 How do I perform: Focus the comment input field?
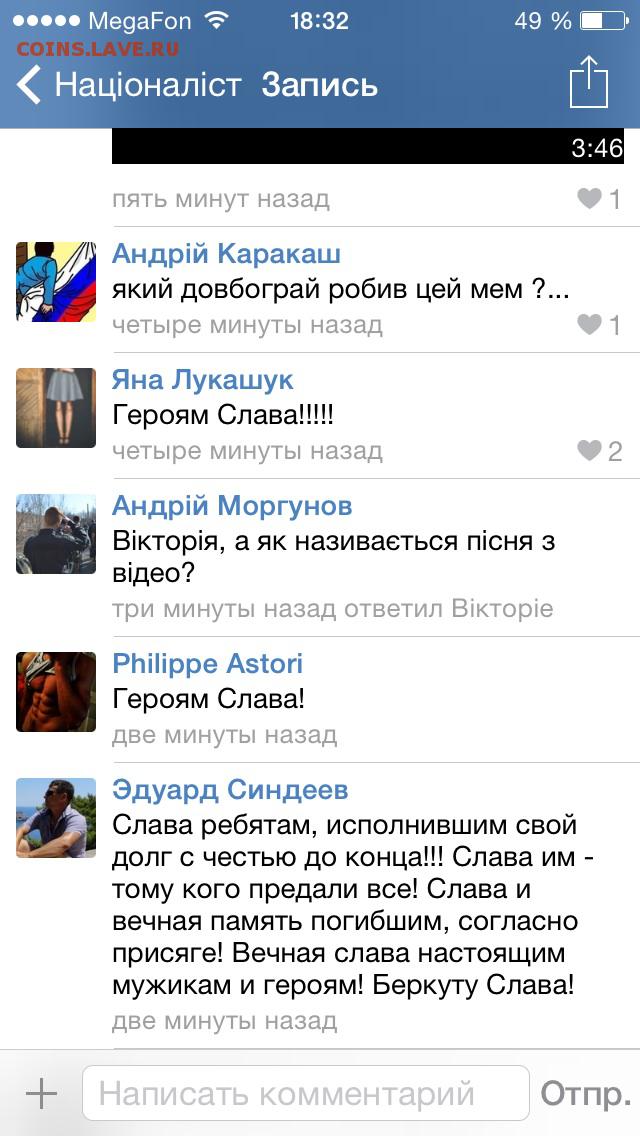(306, 1093)
